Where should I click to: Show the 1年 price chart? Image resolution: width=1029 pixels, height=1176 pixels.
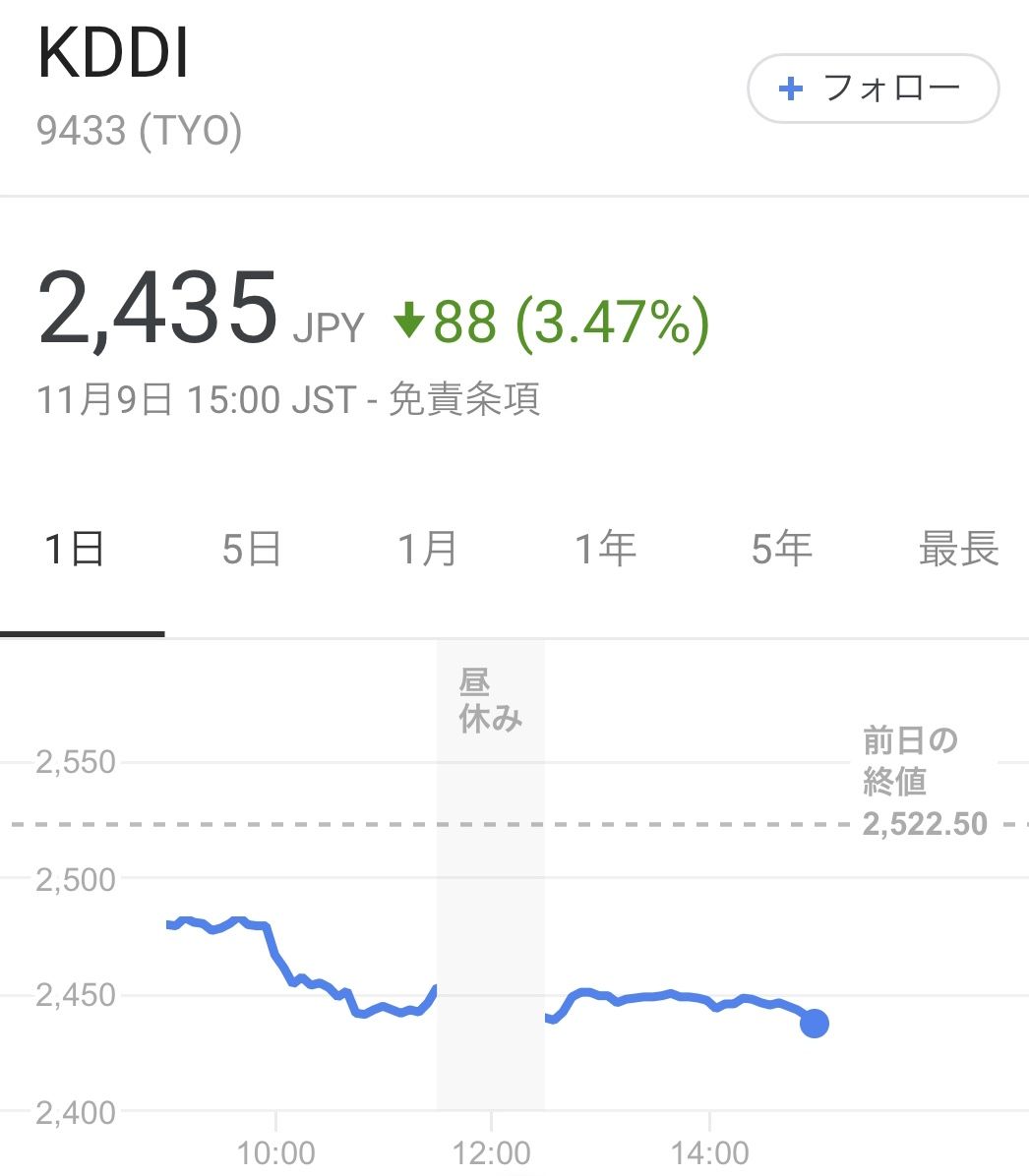[605, 549]
